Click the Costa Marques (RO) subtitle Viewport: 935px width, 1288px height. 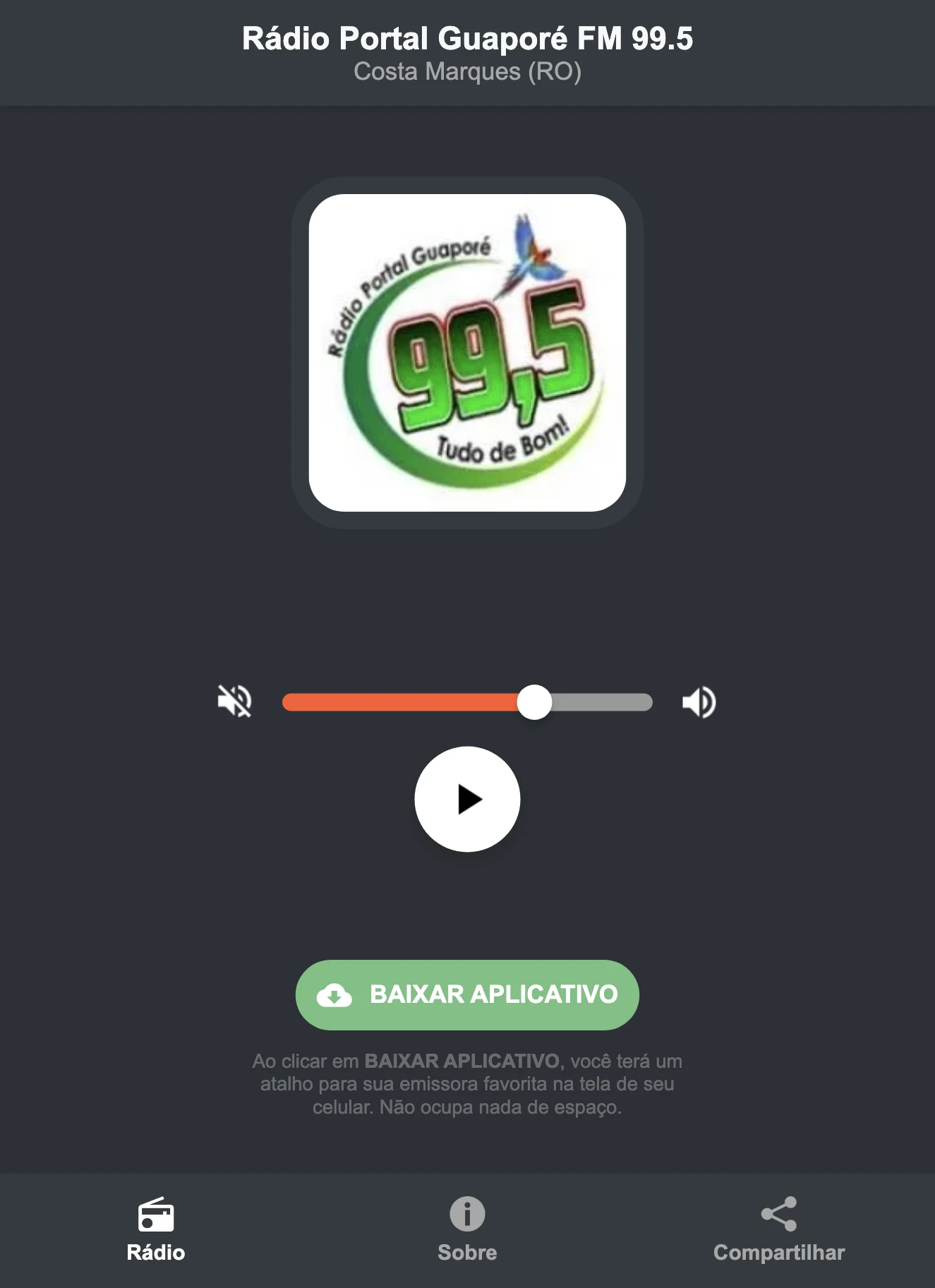[x=467, y=71]
